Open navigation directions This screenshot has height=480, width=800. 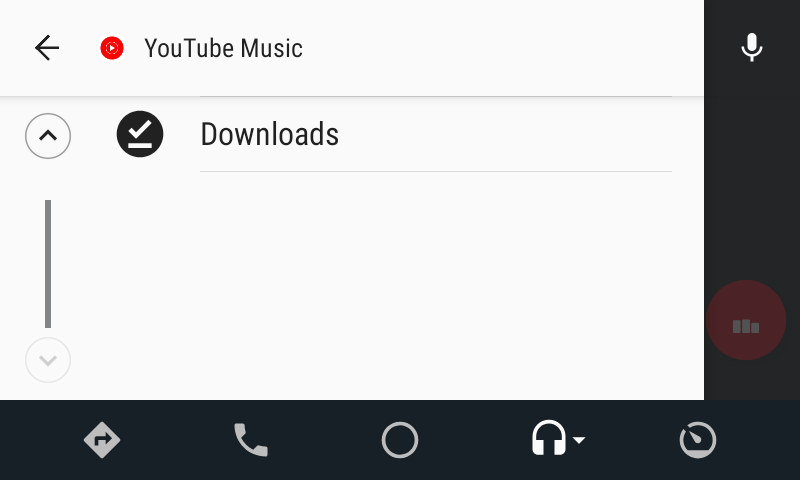102,440
